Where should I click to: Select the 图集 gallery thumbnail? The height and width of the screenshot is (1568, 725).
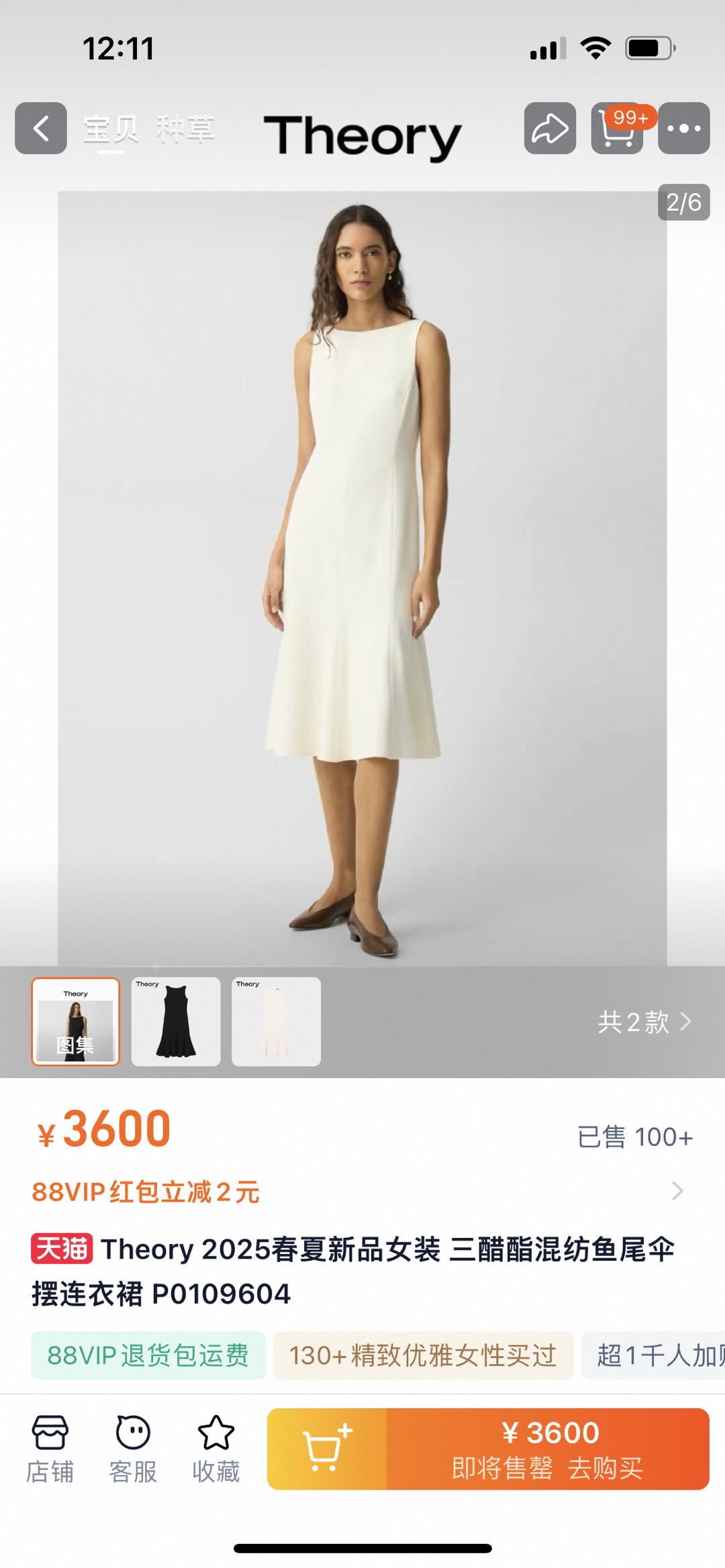click(x=76, y=1021)
